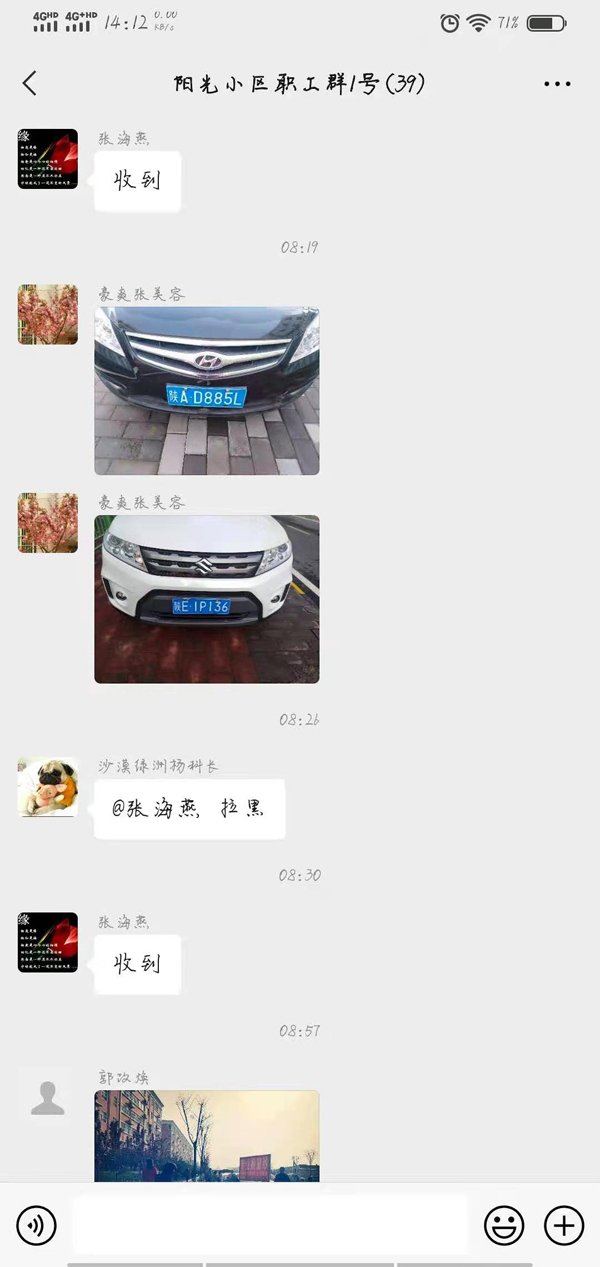
Task: Switch to voice message input
Action: [x=37, y=1224]
